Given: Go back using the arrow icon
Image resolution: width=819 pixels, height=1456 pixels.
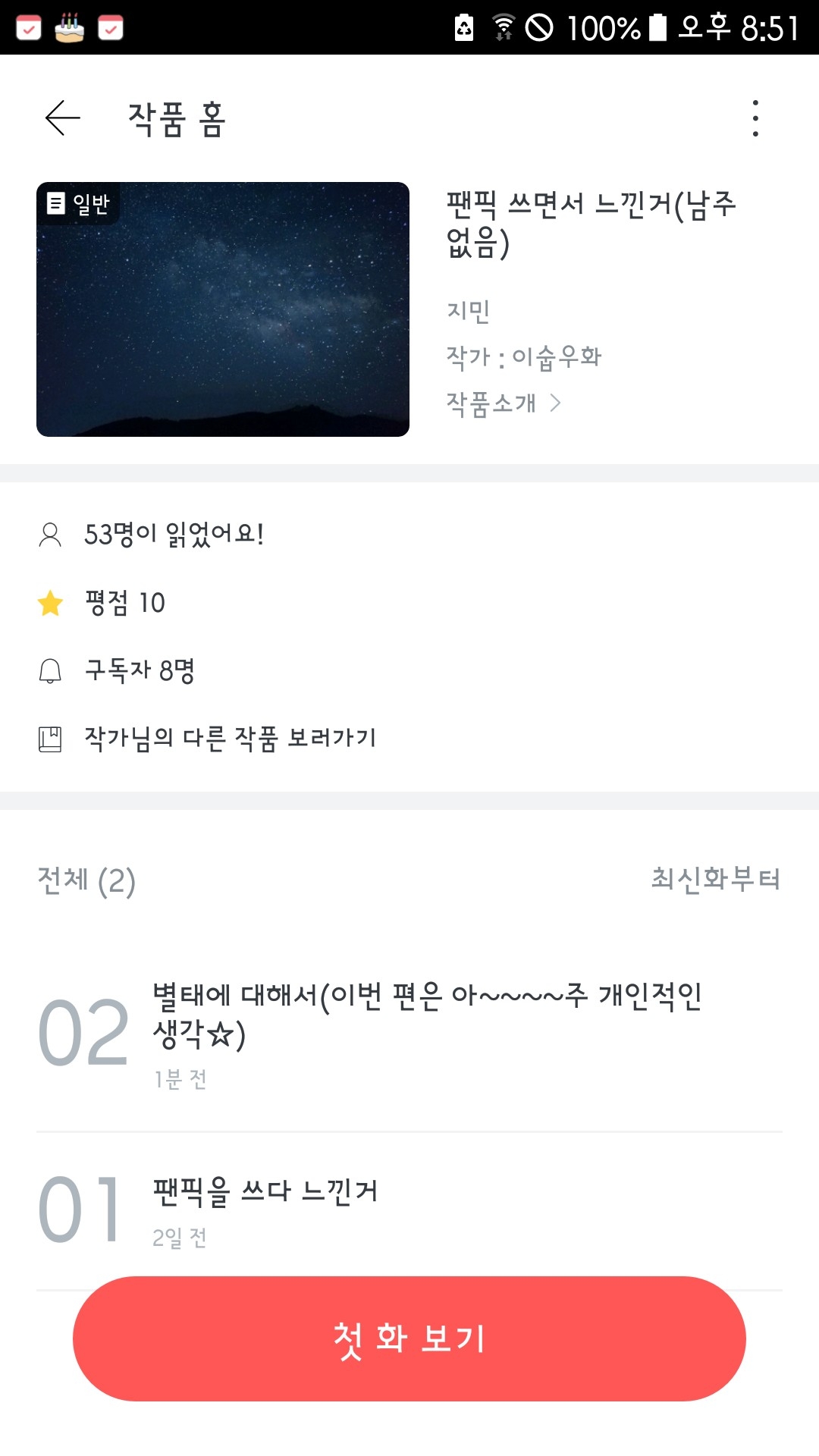Looking at the screenshot, I should tap(62, 118).
